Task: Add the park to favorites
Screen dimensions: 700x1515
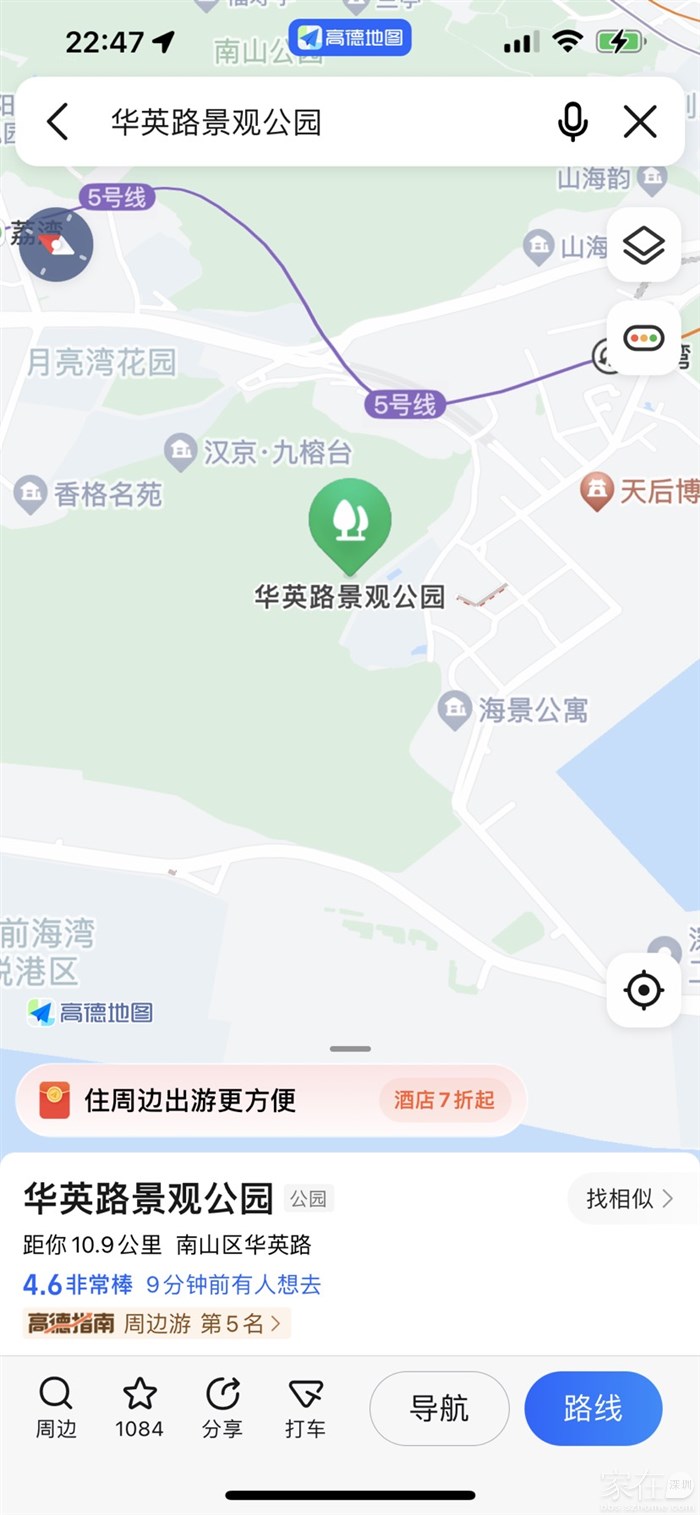Action: [139, 1406]
